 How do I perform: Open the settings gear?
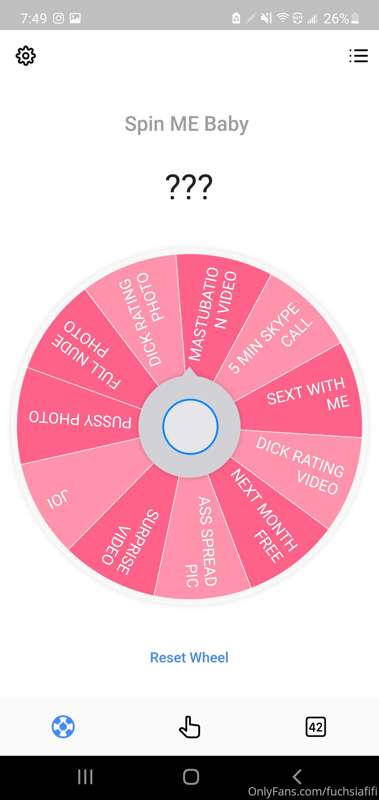[x=26, y=56]
